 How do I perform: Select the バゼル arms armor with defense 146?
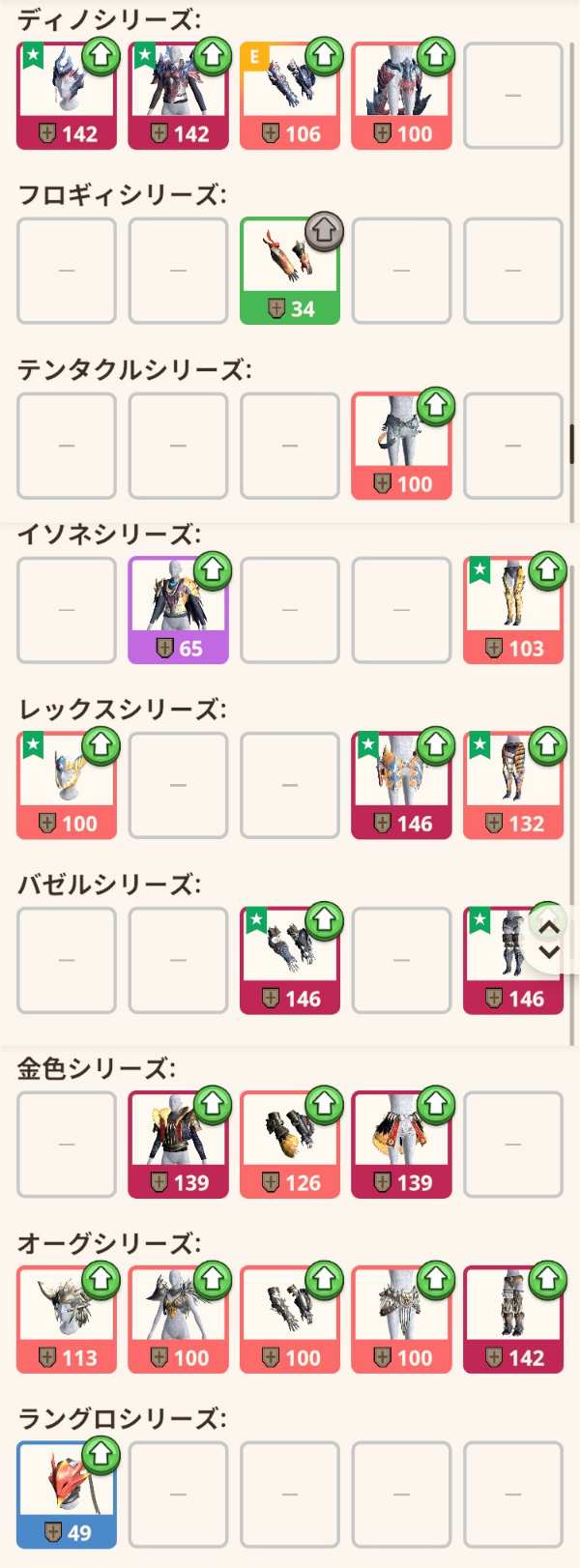pyautogui.click(x=290, y=960)
